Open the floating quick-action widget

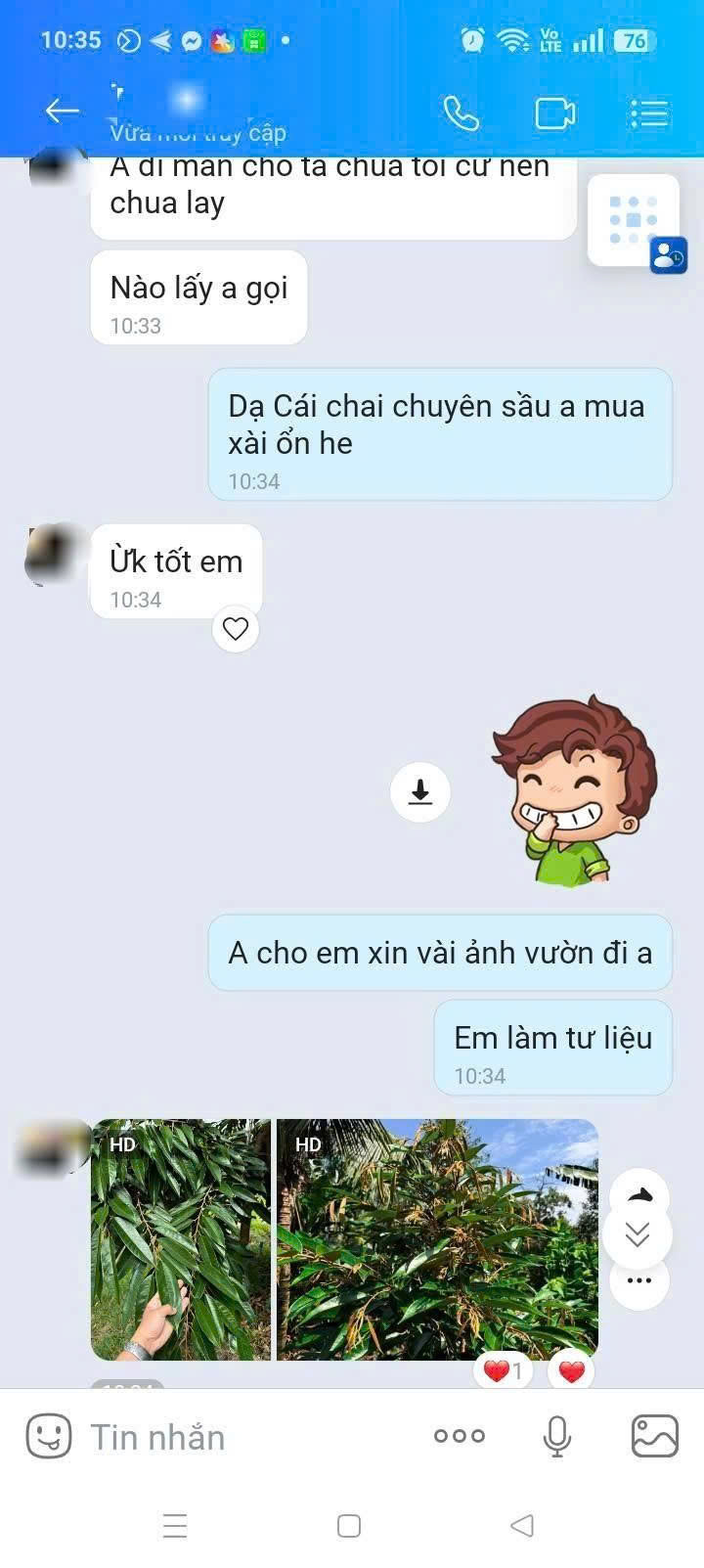[634, 221]
